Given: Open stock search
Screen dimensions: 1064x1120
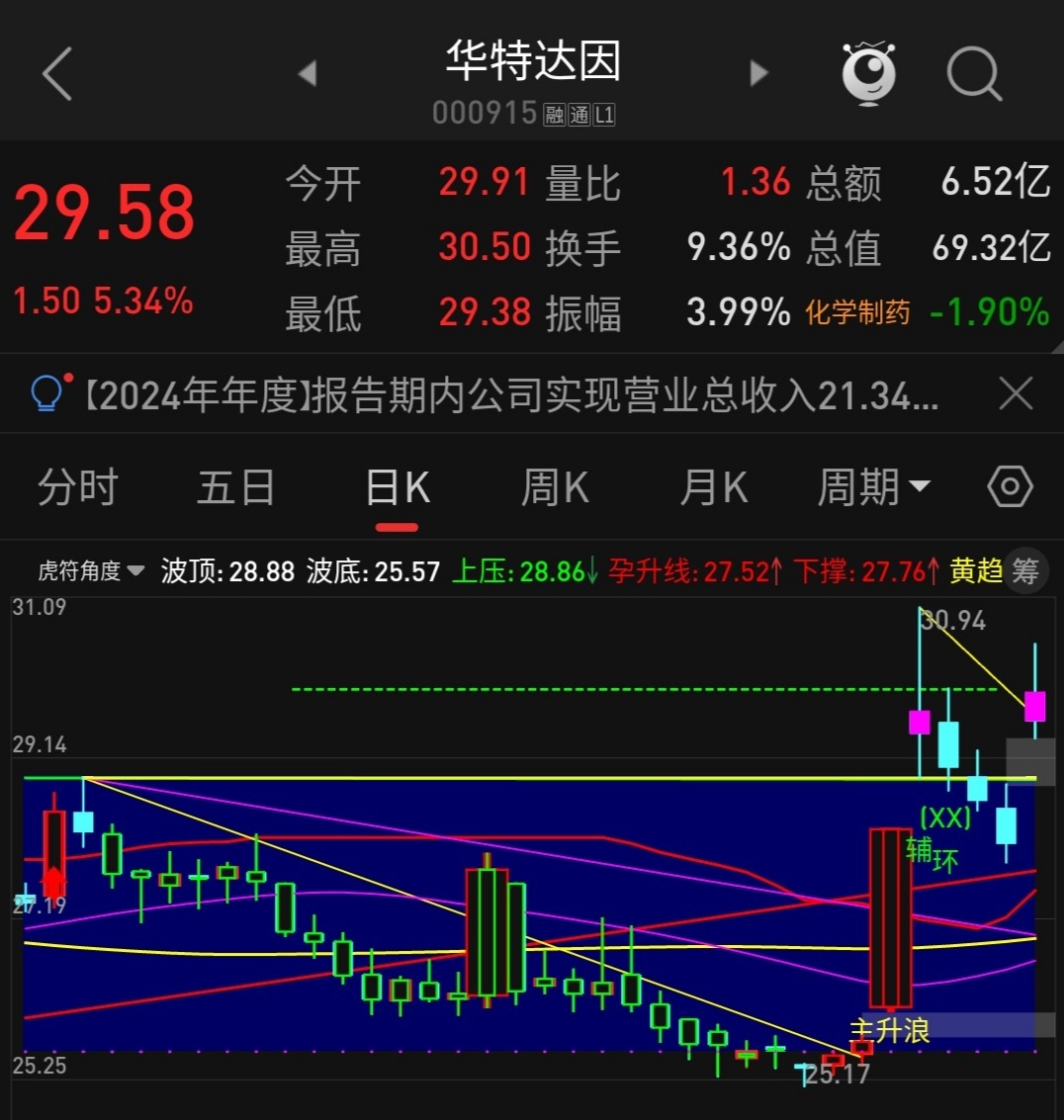Looking at the screenshot, I should click(974, 73).
